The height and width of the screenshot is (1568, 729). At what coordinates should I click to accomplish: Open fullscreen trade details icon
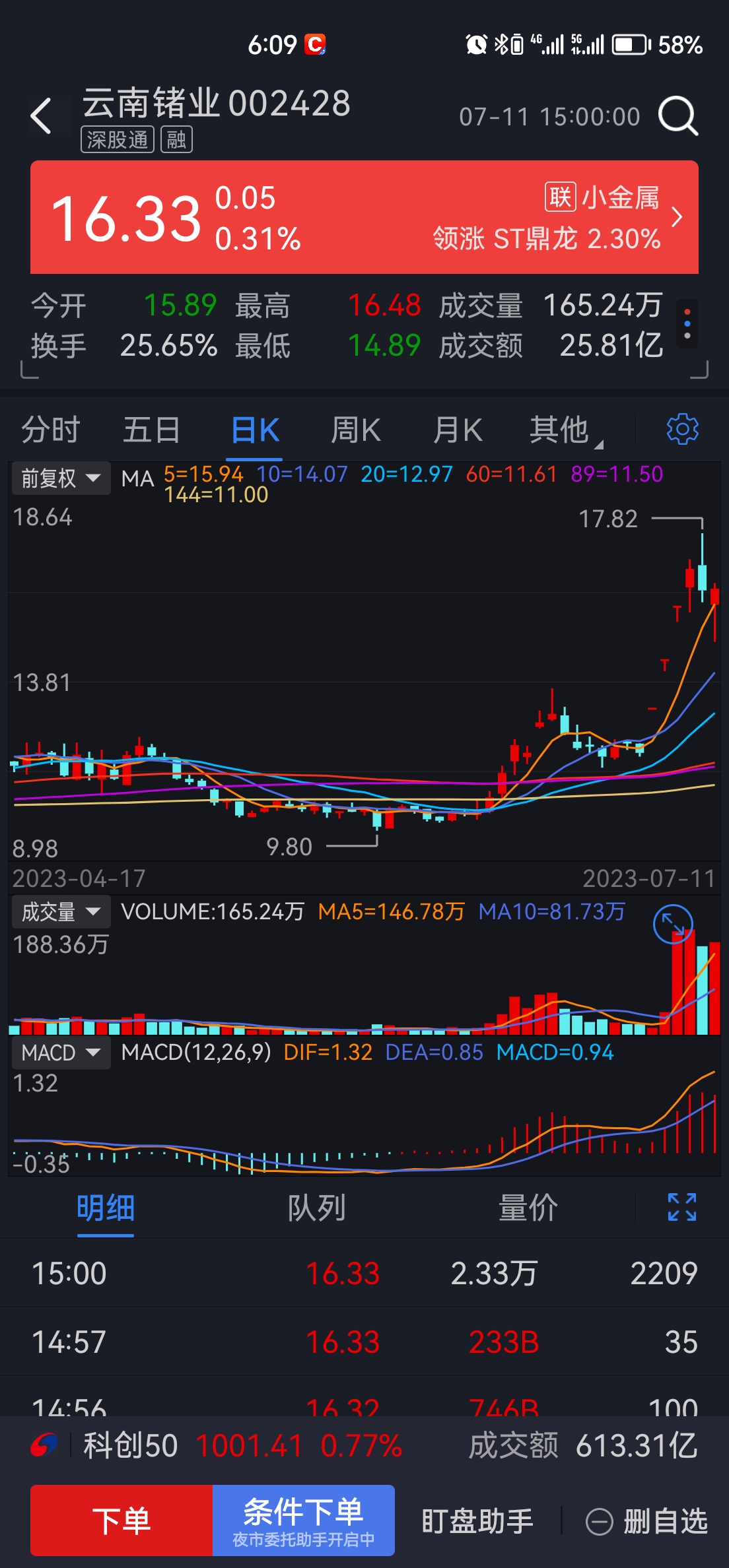click(682, 1207)
